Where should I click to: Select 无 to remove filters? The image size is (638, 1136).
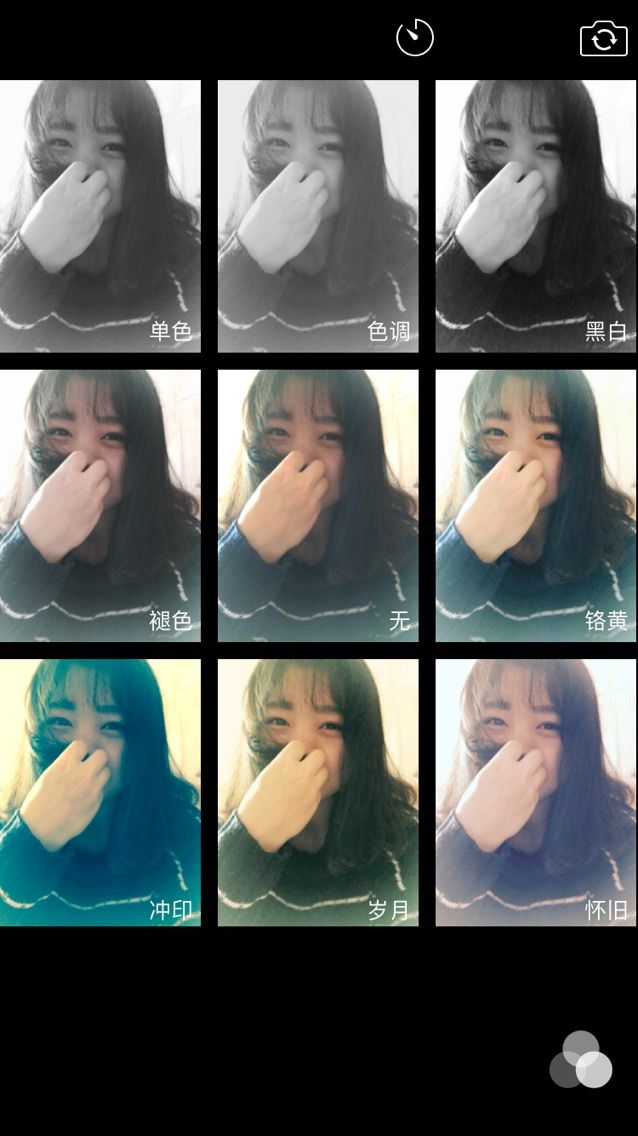[318, 506]
